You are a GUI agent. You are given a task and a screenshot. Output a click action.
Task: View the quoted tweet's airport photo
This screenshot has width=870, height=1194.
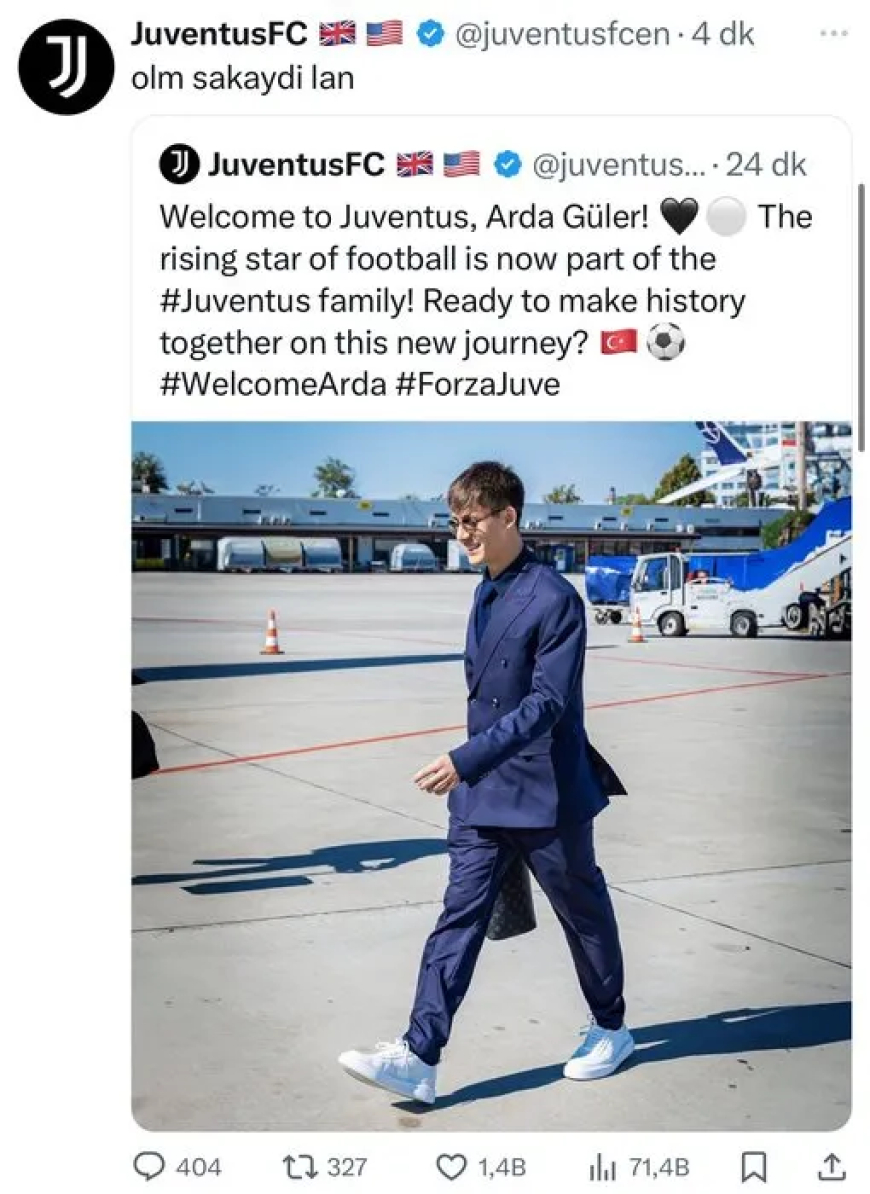490,775
